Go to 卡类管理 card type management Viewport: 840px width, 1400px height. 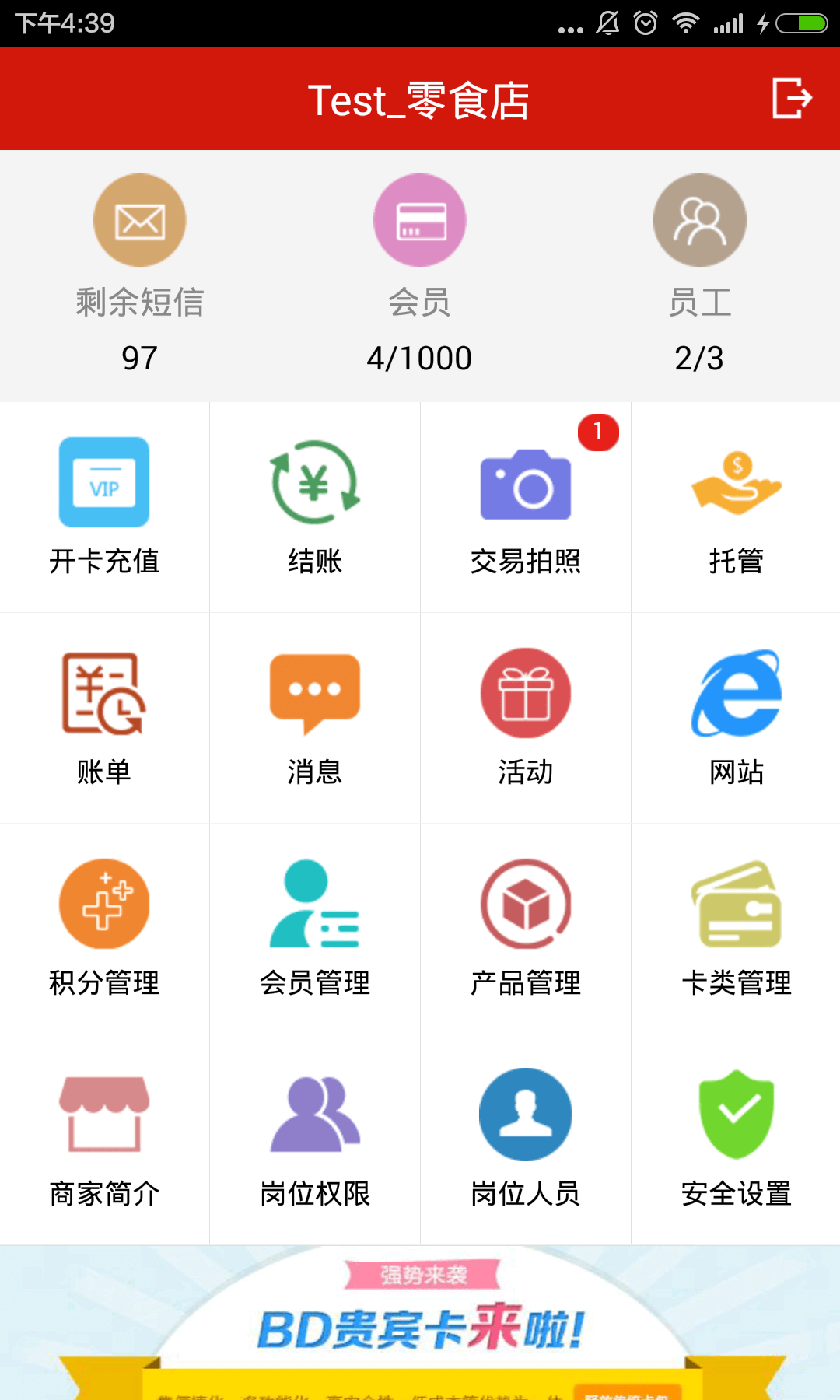coord(736,929)
